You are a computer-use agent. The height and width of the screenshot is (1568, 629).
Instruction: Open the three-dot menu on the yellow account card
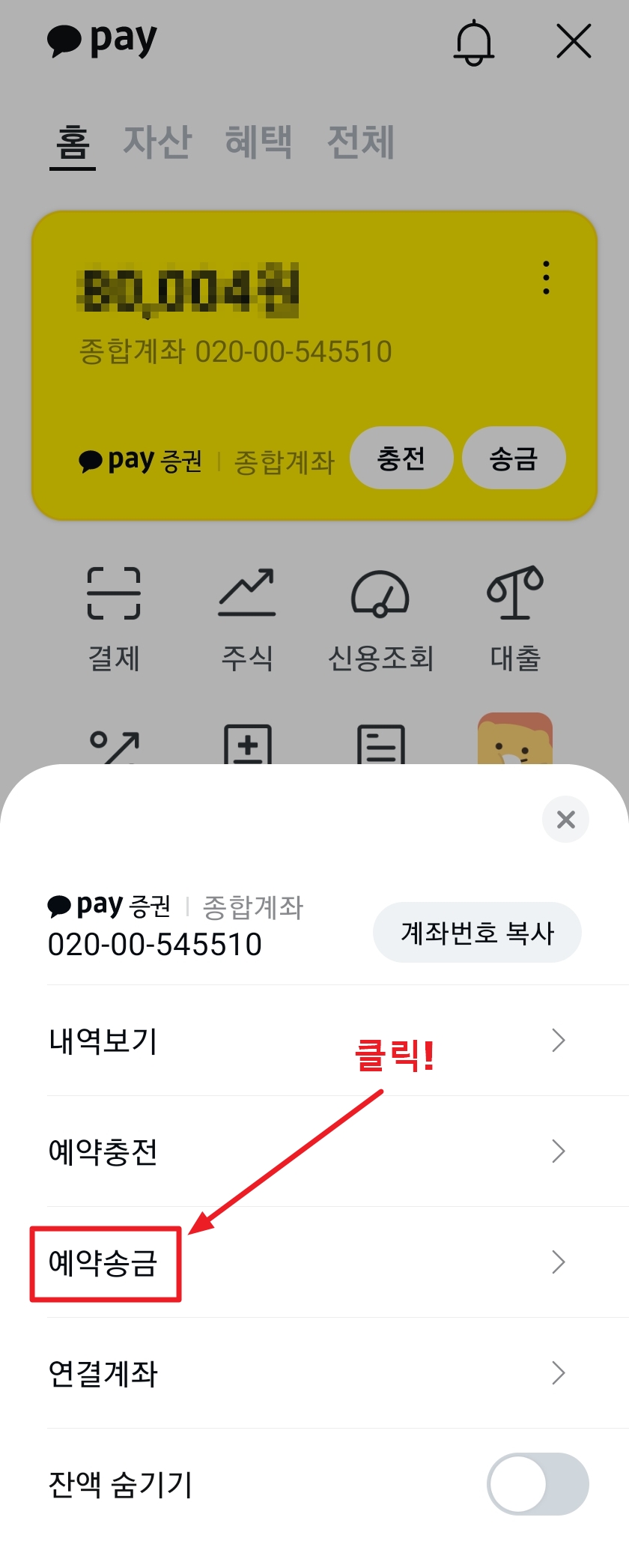pos(545,278)
